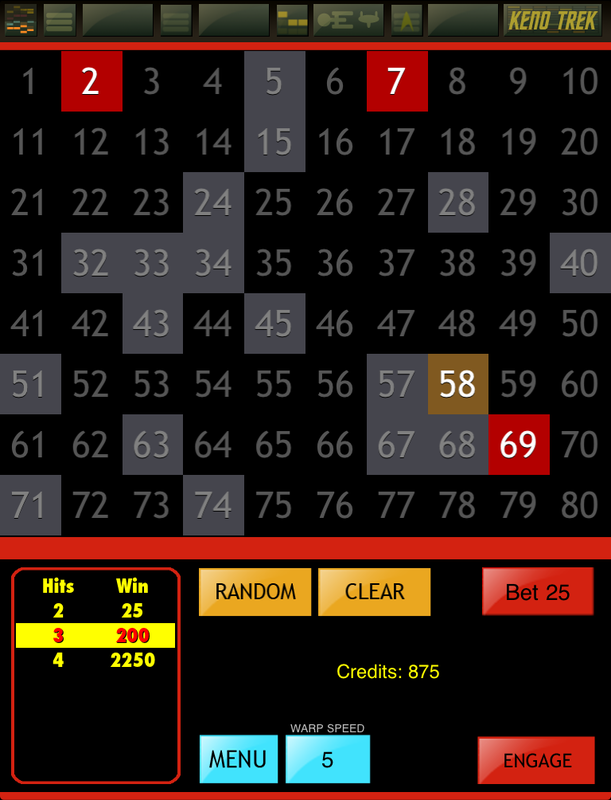Open the MENU
The width and height of the screenshot is (611, 800).
coord(238,759)
